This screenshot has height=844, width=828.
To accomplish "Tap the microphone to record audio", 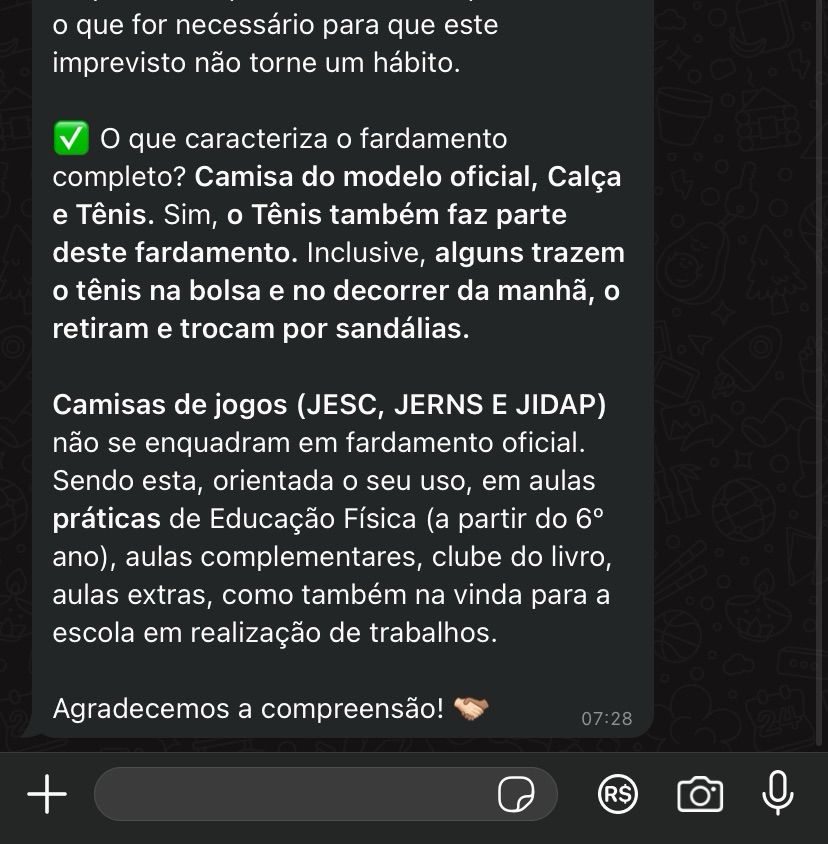I will click(x=777, y=792).
